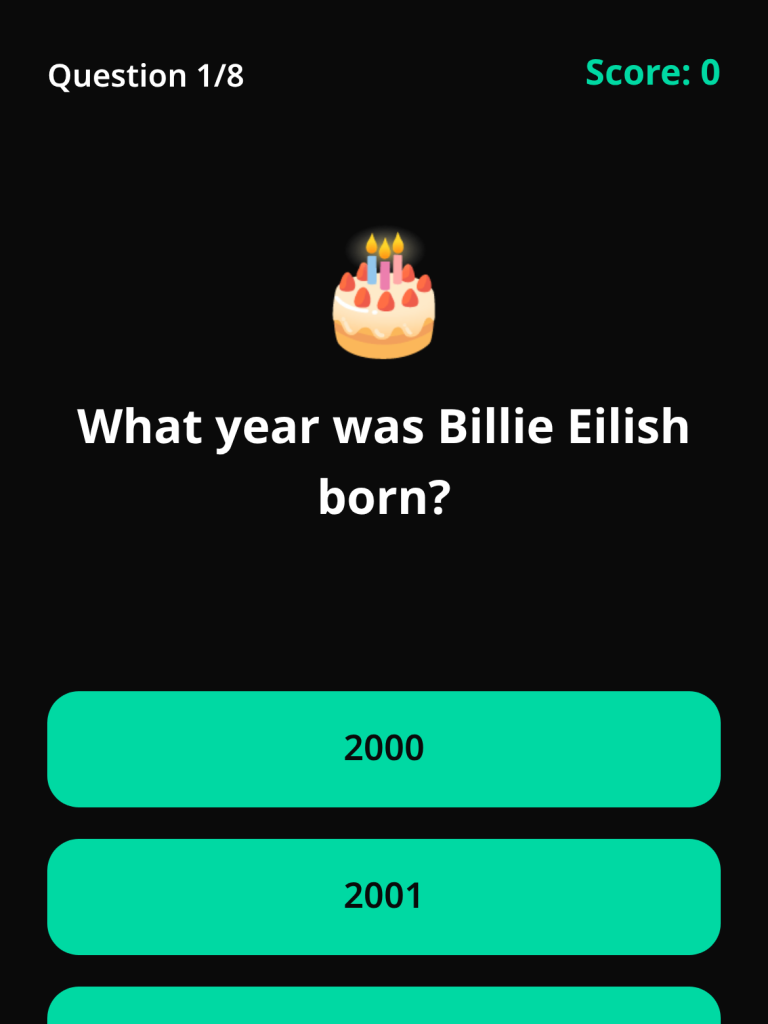768x1024 pixels.
Task: Click the quiz question text
Action: pyautogui.click(x=384, y=460)
